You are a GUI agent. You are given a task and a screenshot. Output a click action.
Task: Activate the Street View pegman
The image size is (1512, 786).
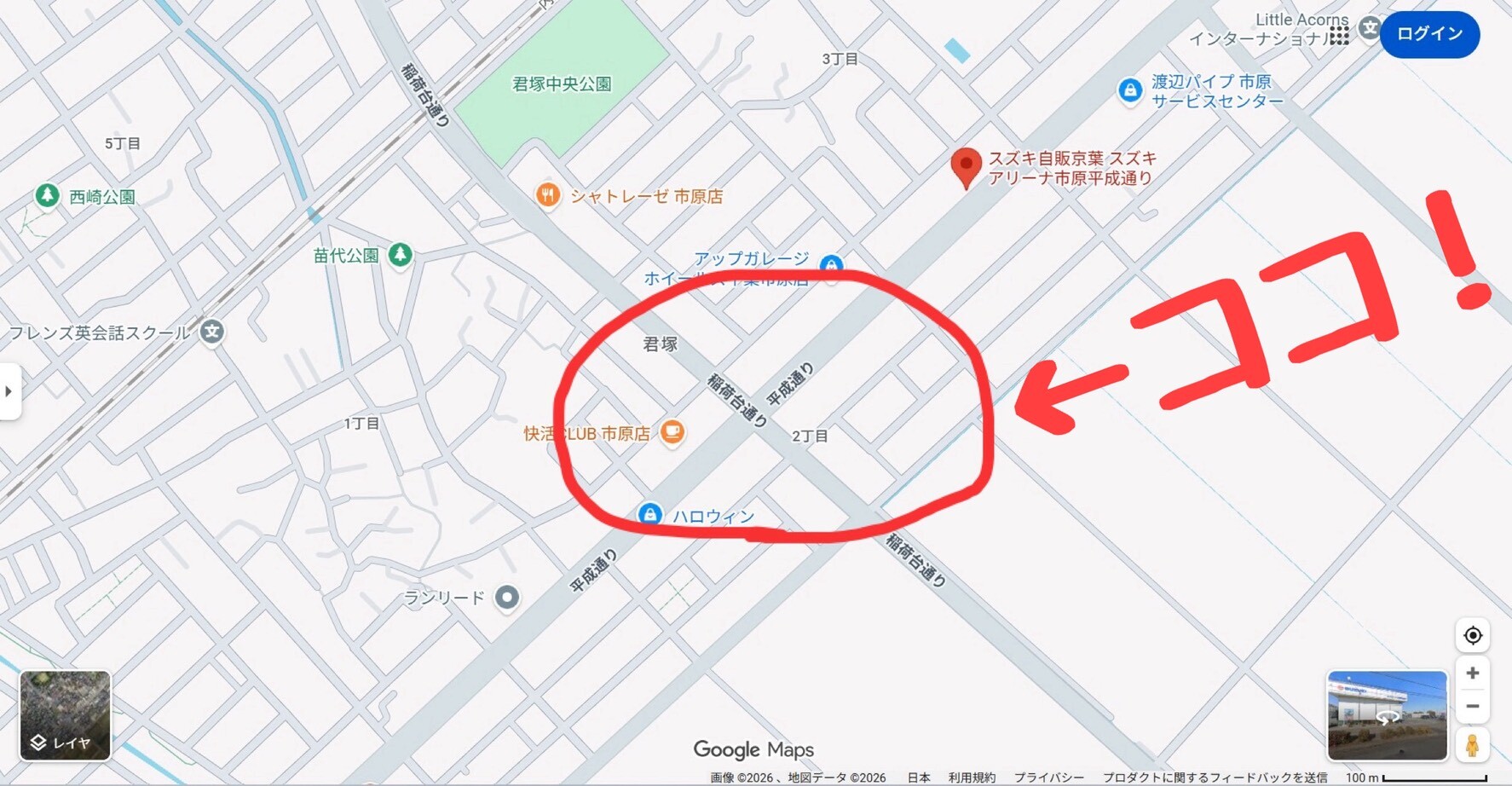1472,745
